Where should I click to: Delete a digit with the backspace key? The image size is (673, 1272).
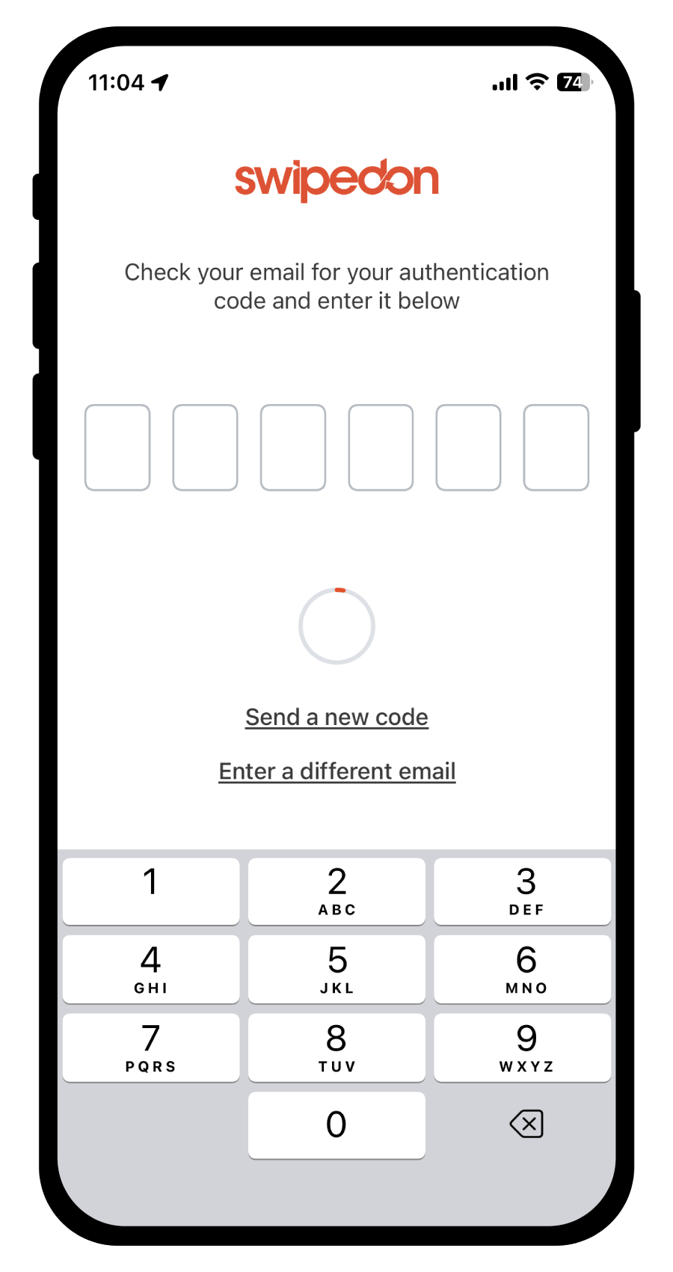[x=525, y=1125]
